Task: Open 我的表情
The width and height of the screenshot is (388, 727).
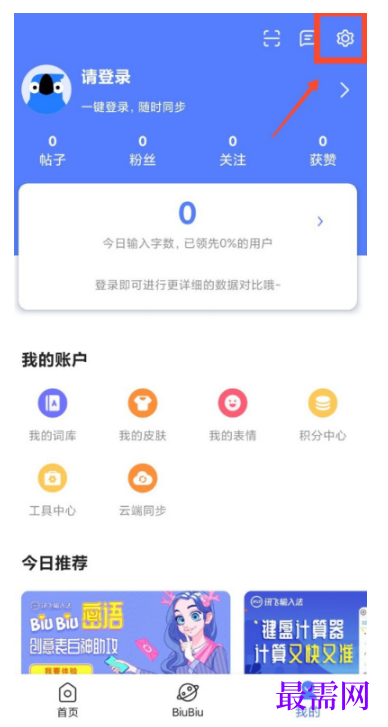Action: click(x=233, y=415)
